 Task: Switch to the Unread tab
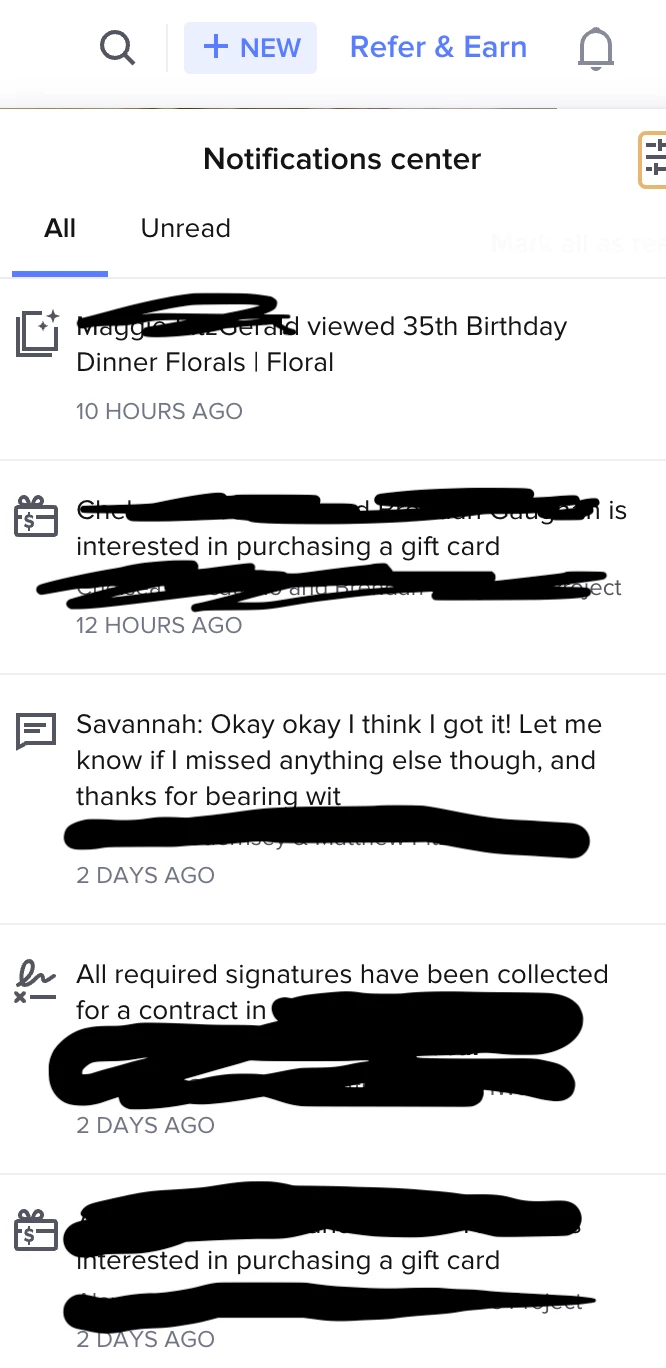coord(186,228)
